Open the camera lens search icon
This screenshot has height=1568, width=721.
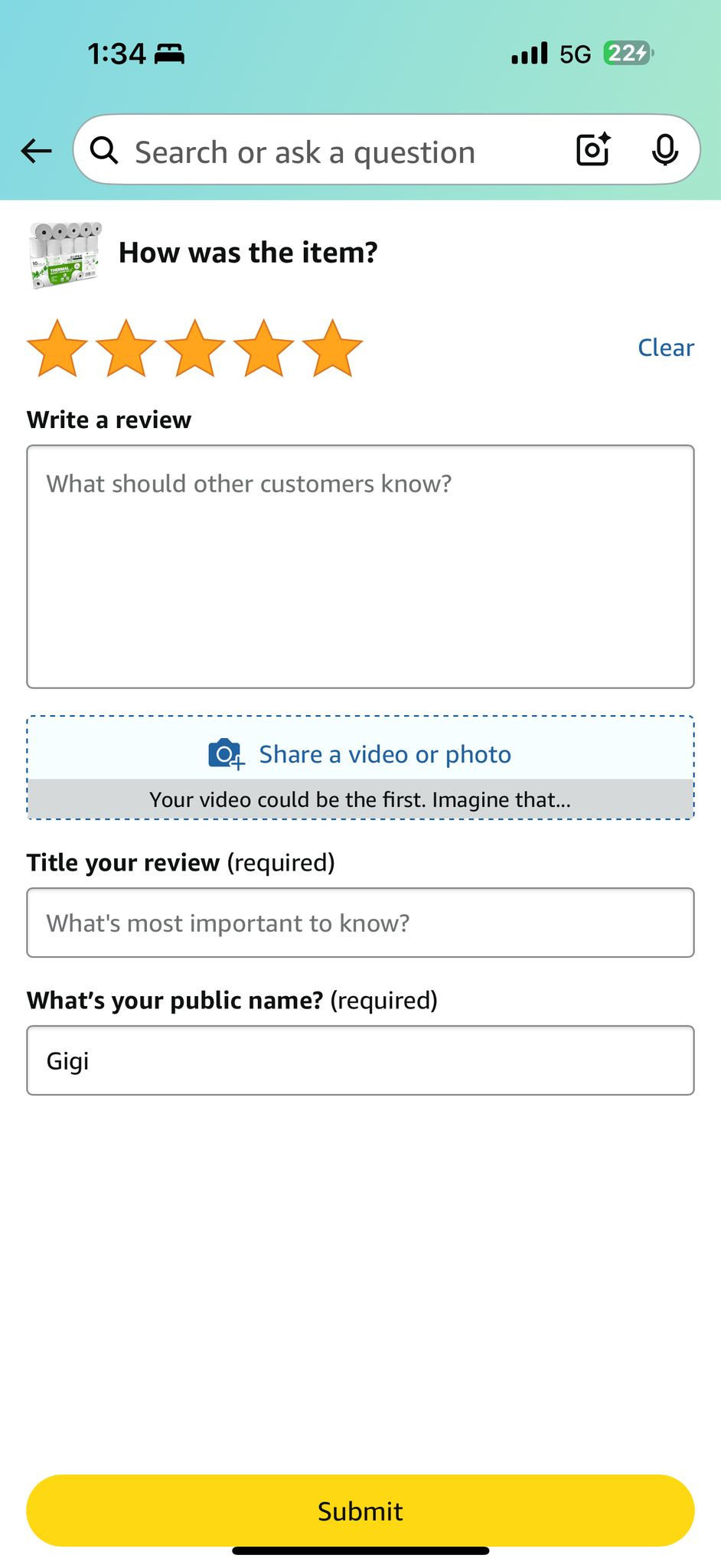pos(593,150)
